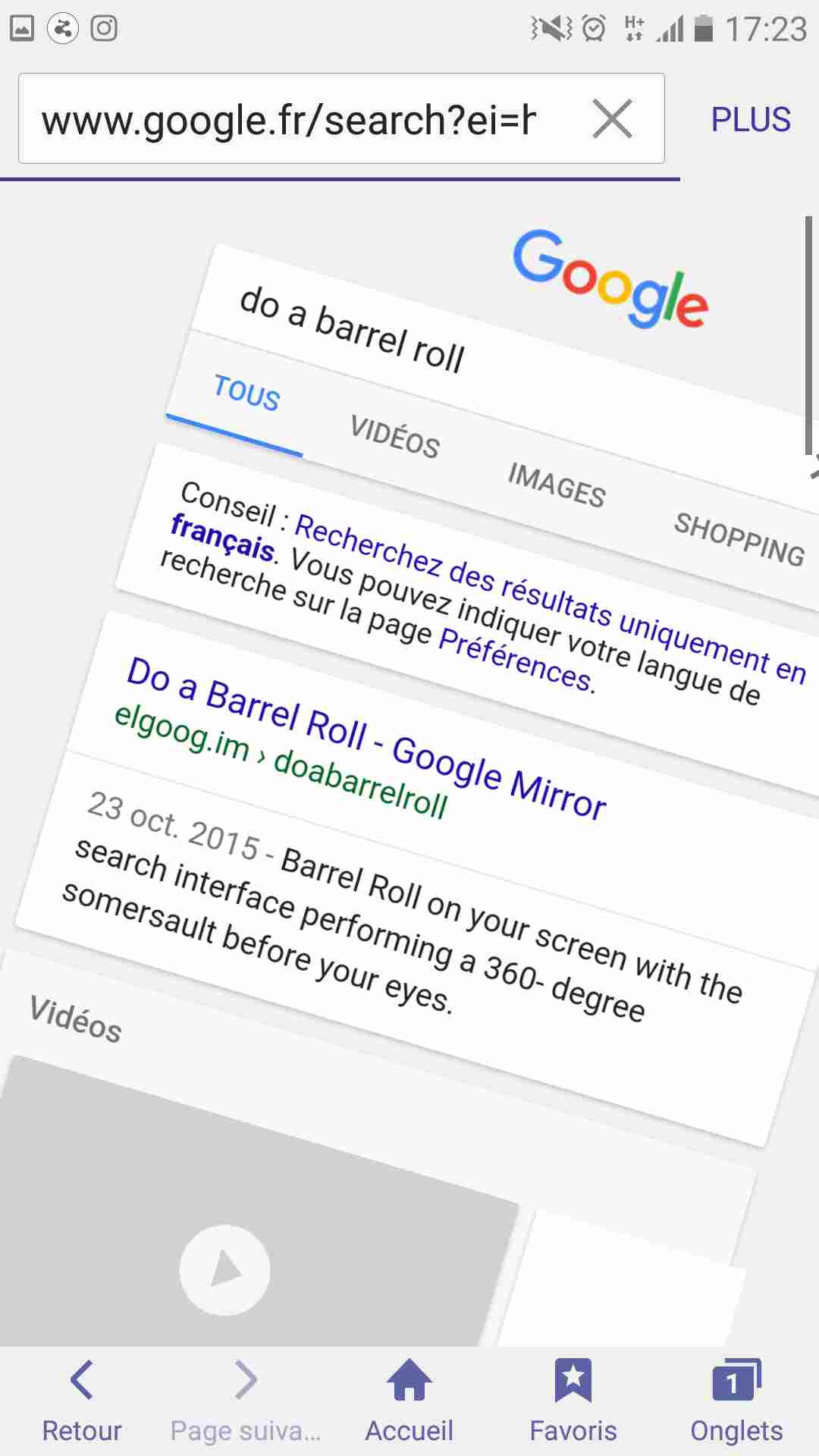Open the PLUS menu
Screen dimensions: 819x1456
point(751,119)
